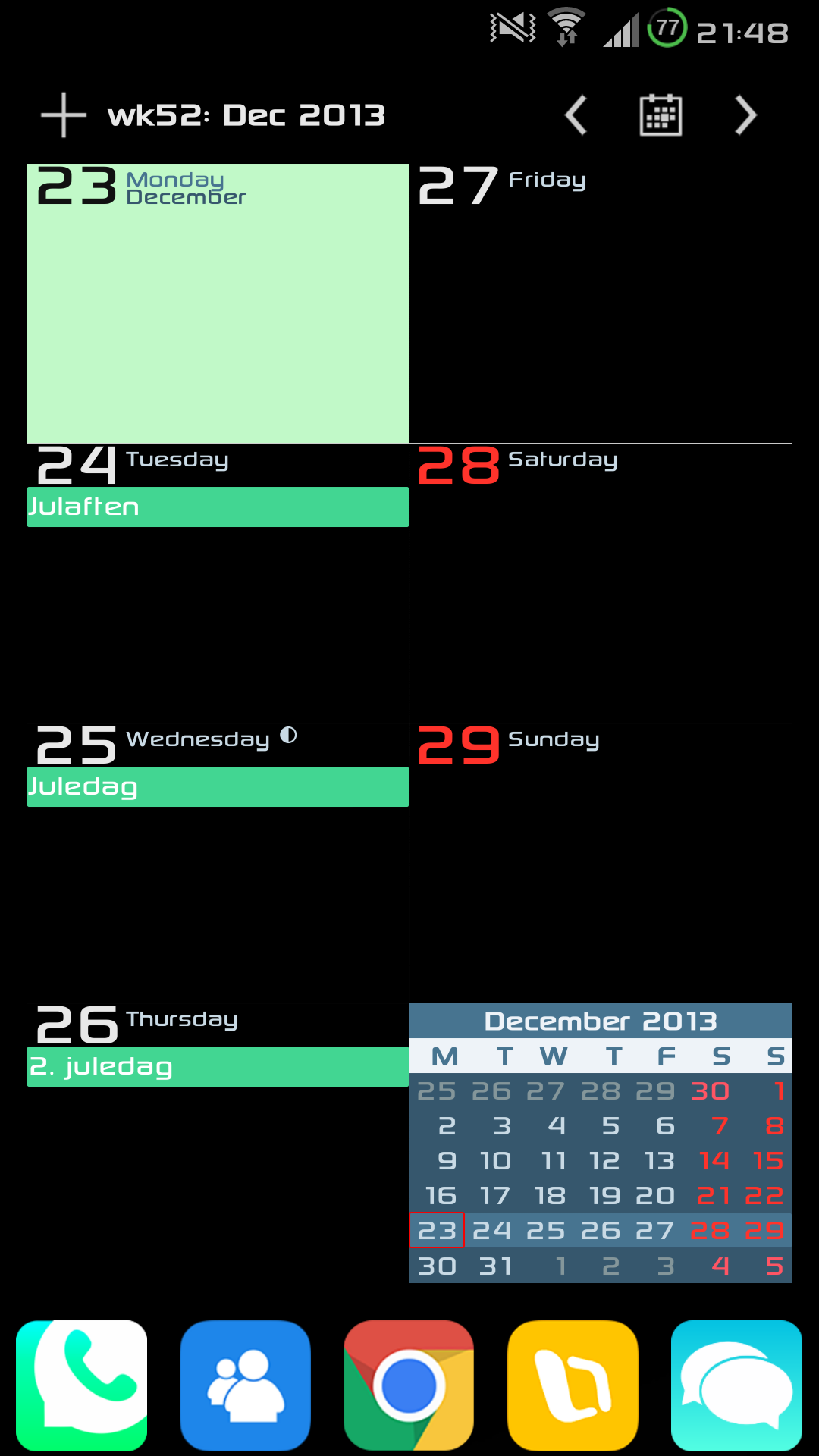Open the 2. juledag event

pyautogui.click(x=218, y=1066)
